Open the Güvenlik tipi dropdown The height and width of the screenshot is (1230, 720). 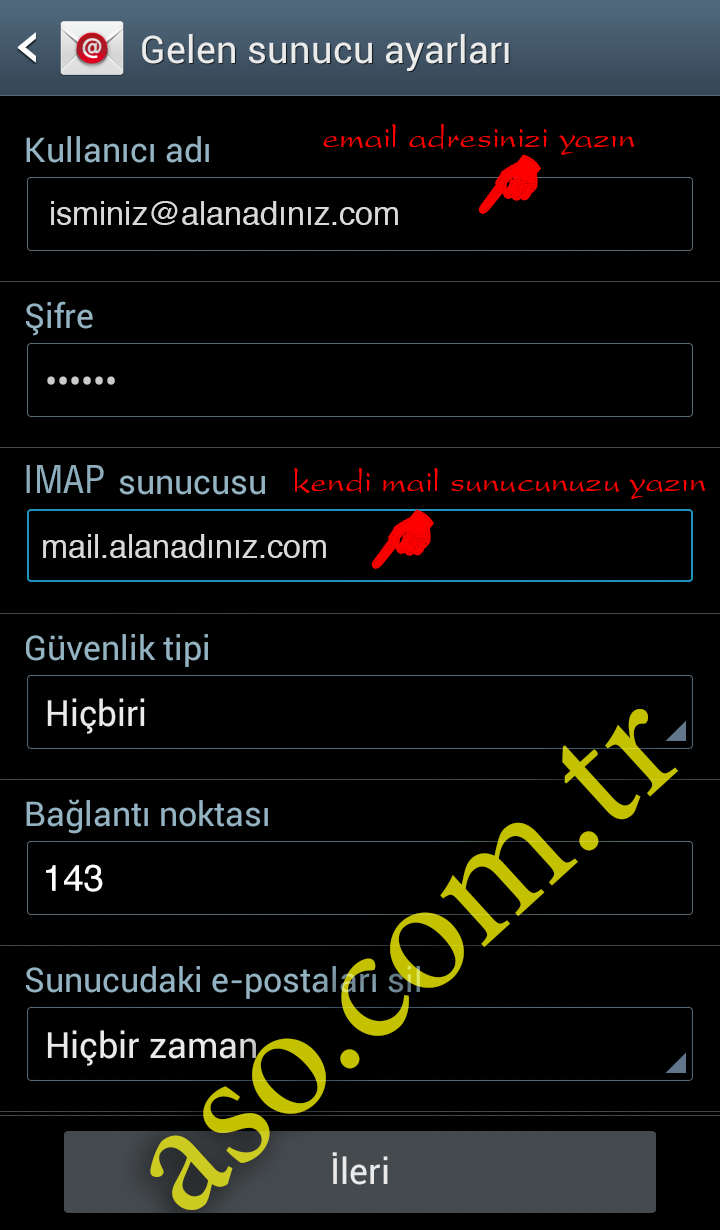pos(360,712)
